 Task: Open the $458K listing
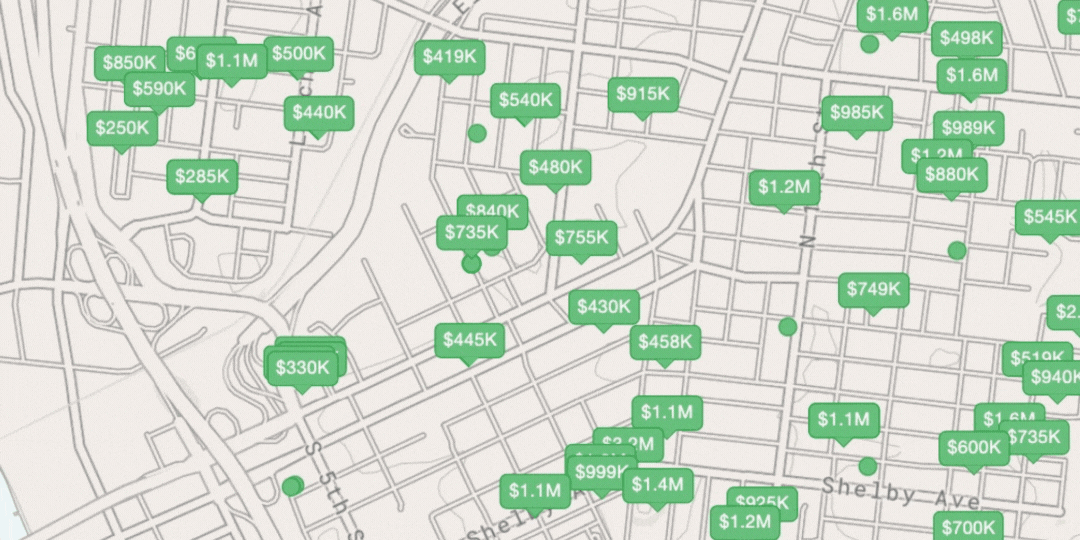(665, 342)
